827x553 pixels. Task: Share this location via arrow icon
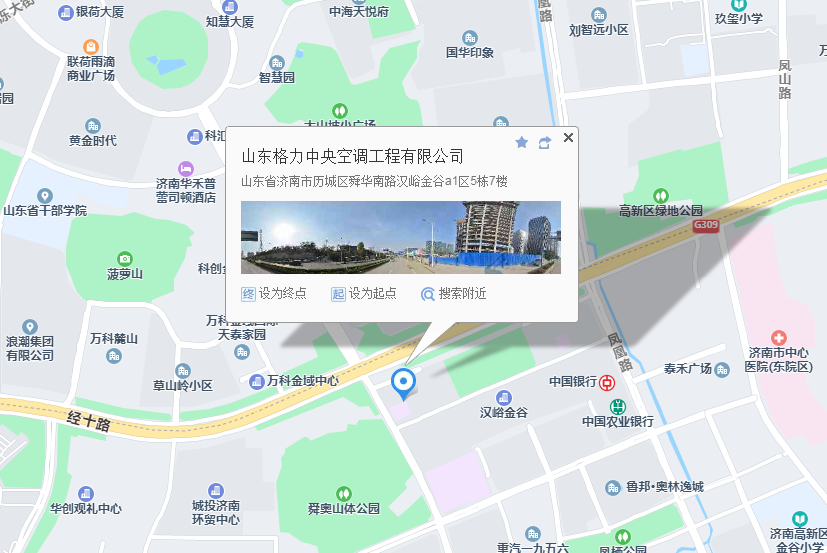click(544, 143)
